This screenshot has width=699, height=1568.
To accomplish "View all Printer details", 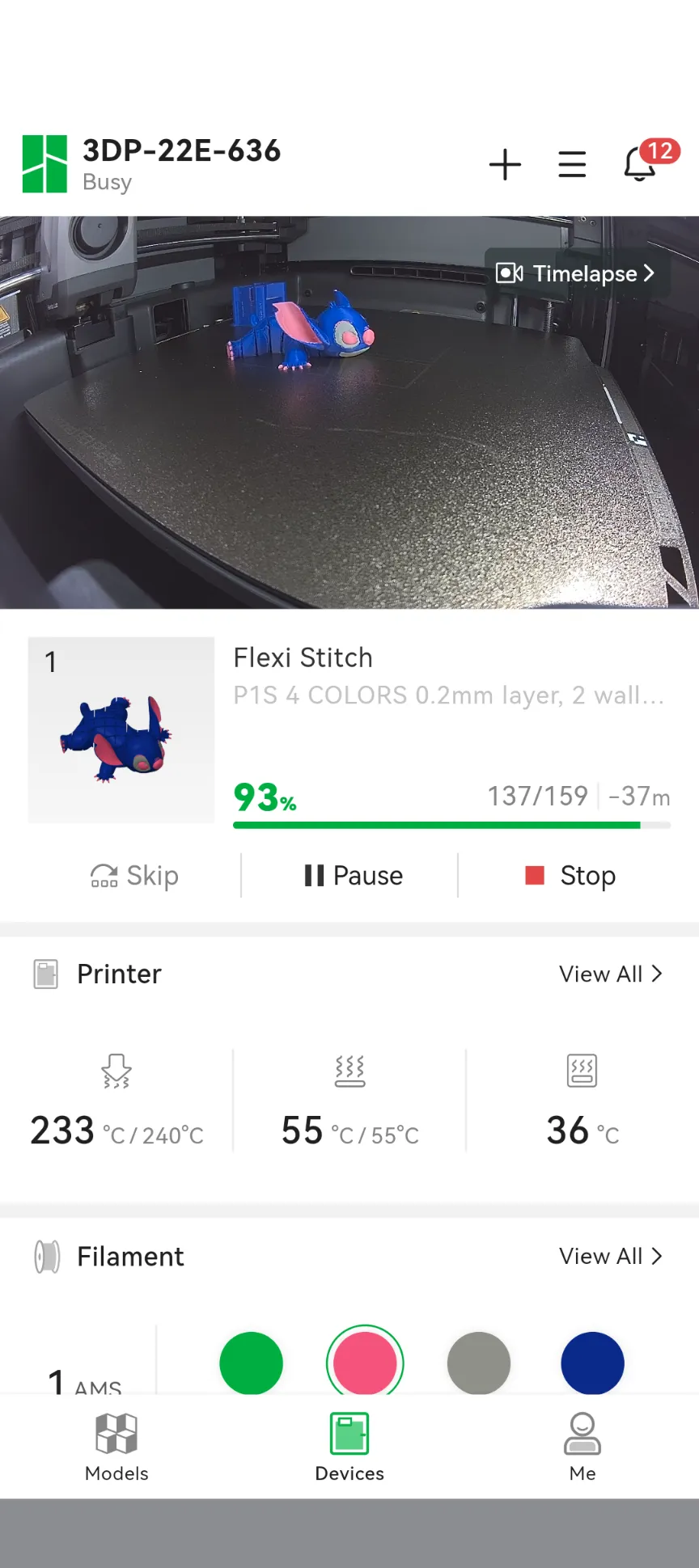I will point(610,974).
